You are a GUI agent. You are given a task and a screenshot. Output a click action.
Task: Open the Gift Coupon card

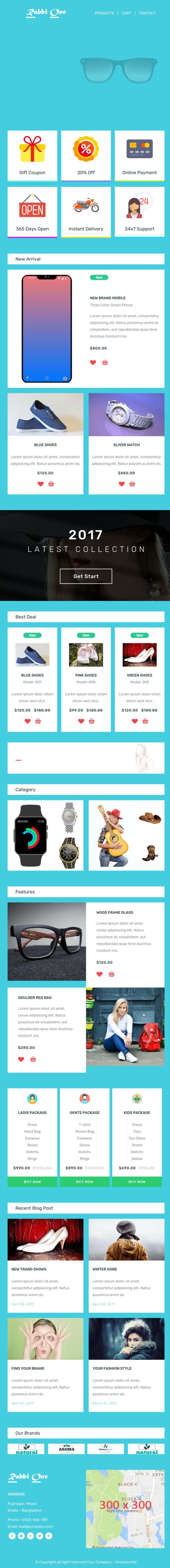(x=32, y=155)
